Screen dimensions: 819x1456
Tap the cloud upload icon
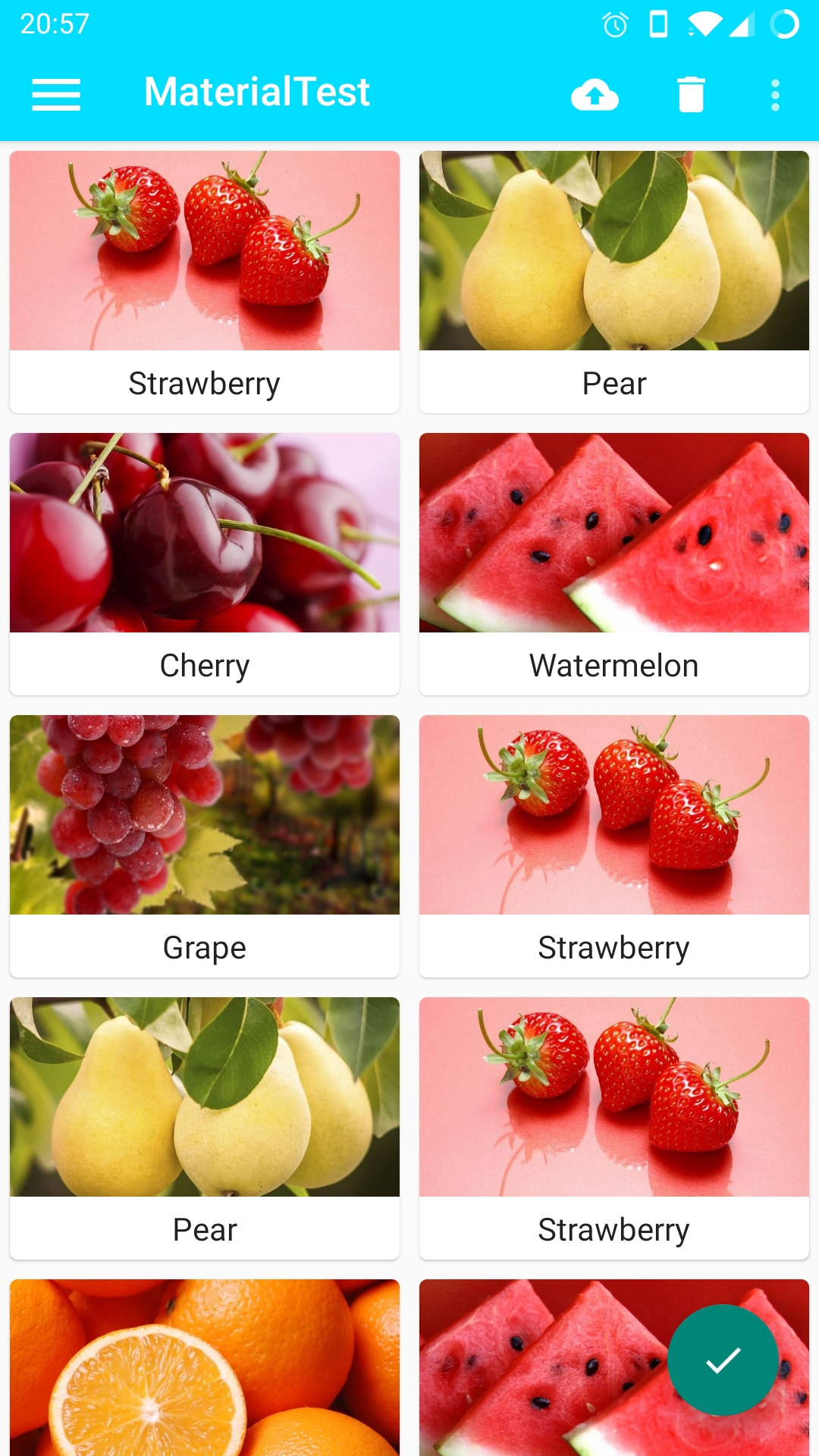pyautogui.click(x=595, y=95)
